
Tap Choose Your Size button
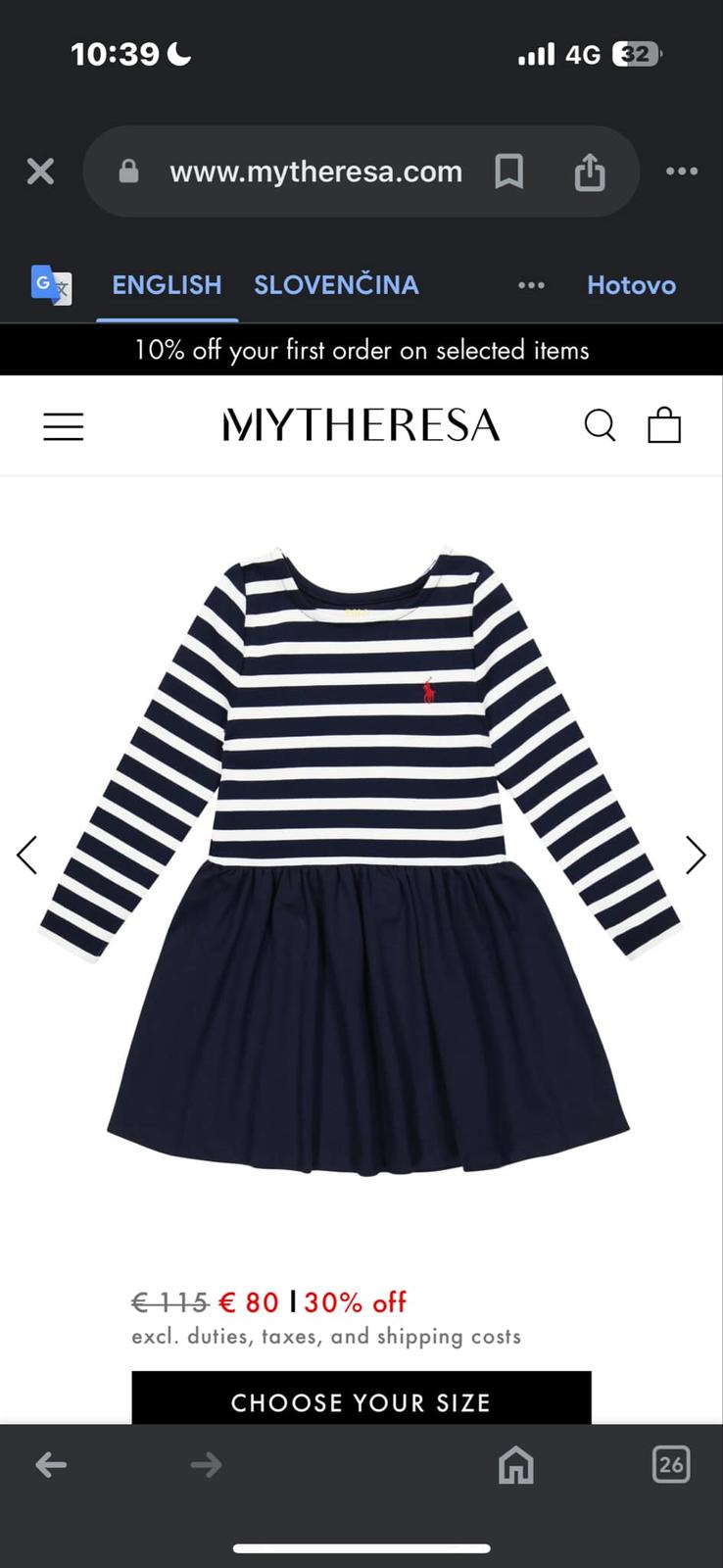click(x=361, y=1401)
